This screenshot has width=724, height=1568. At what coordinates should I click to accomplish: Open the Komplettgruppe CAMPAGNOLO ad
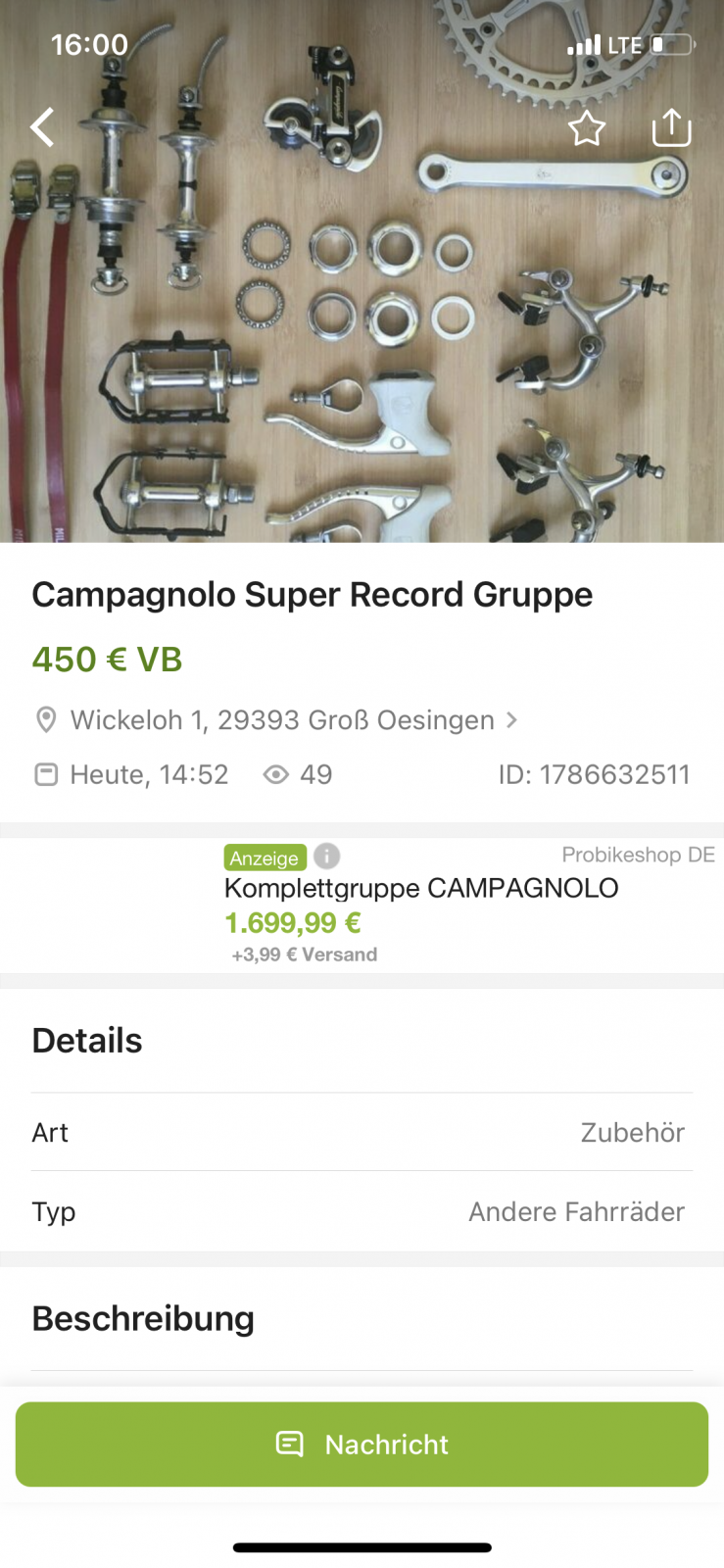click(x=421, y=889)
